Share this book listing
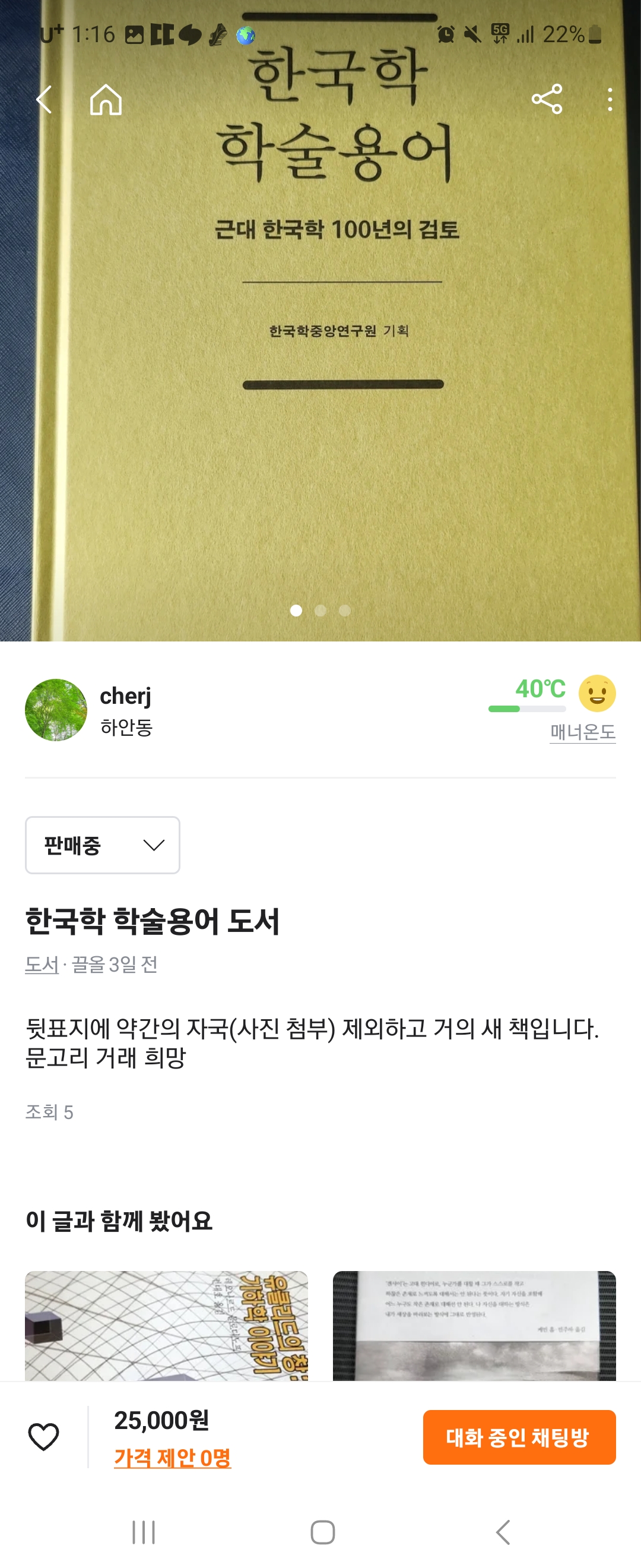This screenshot has width=641, height=1568. tap(547, 100)
